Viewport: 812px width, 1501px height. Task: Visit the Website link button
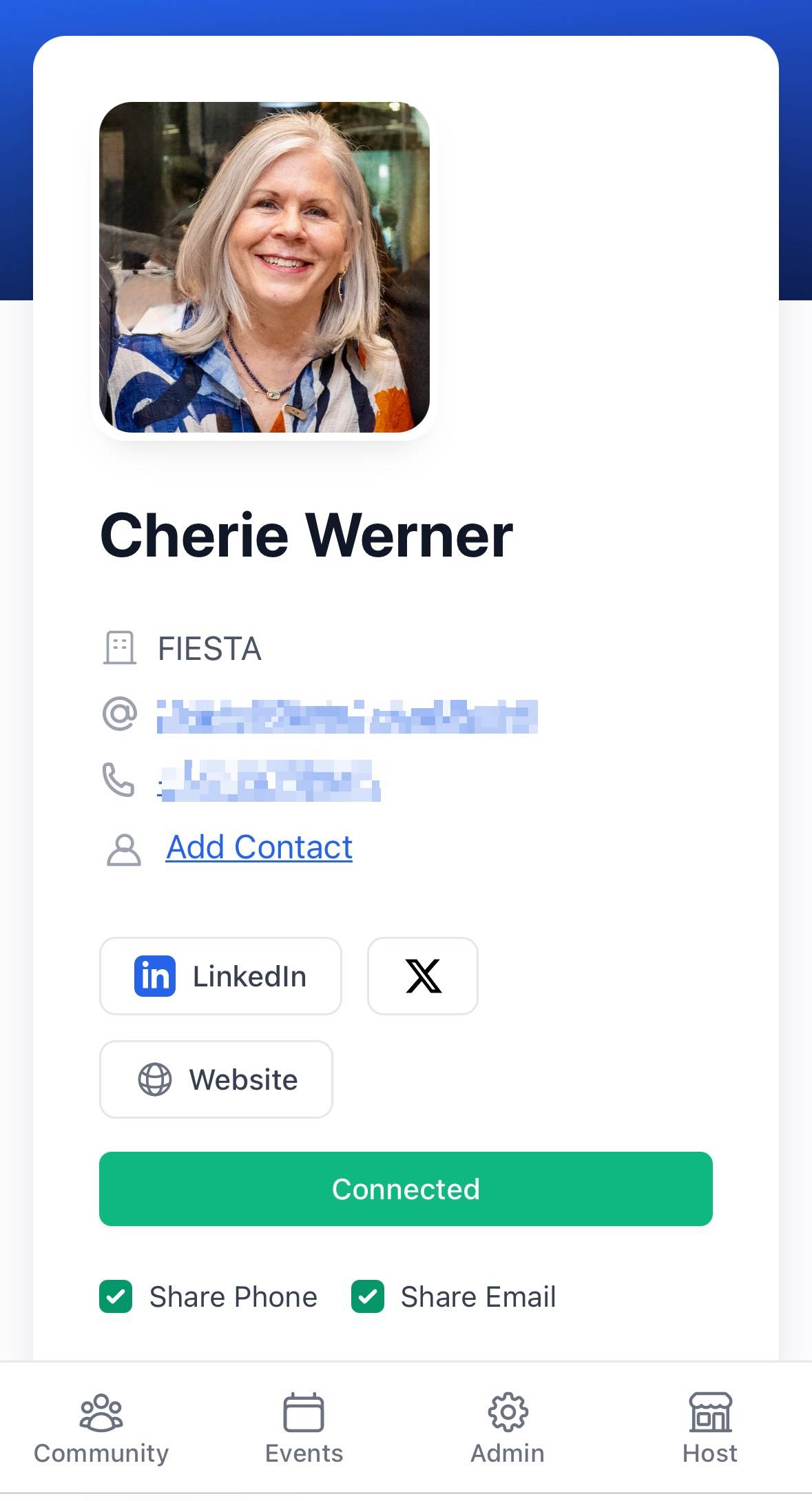click(216, 1079)
